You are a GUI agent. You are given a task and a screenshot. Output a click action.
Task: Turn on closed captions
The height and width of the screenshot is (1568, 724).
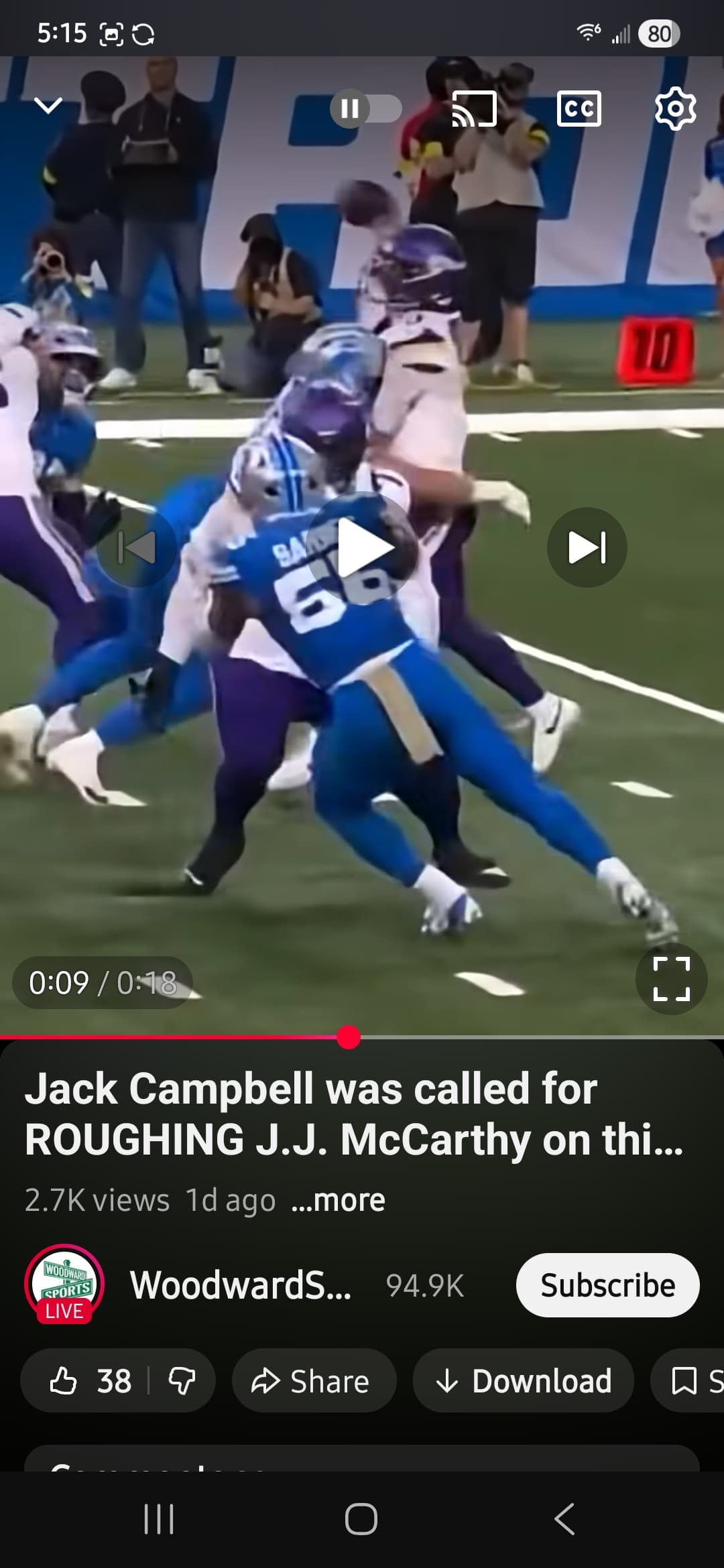pos(579,109)
